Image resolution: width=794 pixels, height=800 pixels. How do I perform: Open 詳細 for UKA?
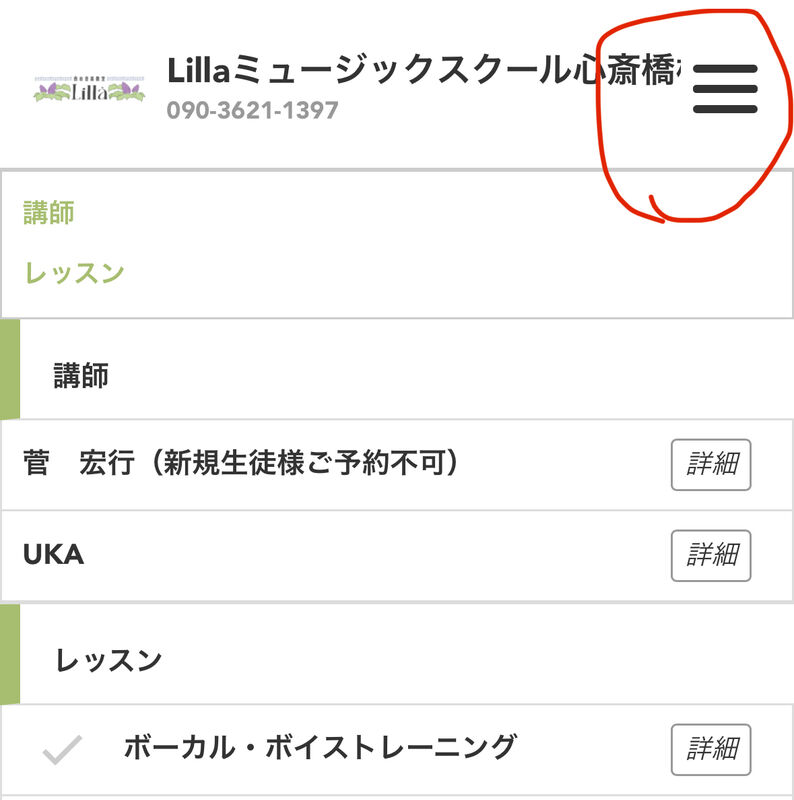click(710, 556)
